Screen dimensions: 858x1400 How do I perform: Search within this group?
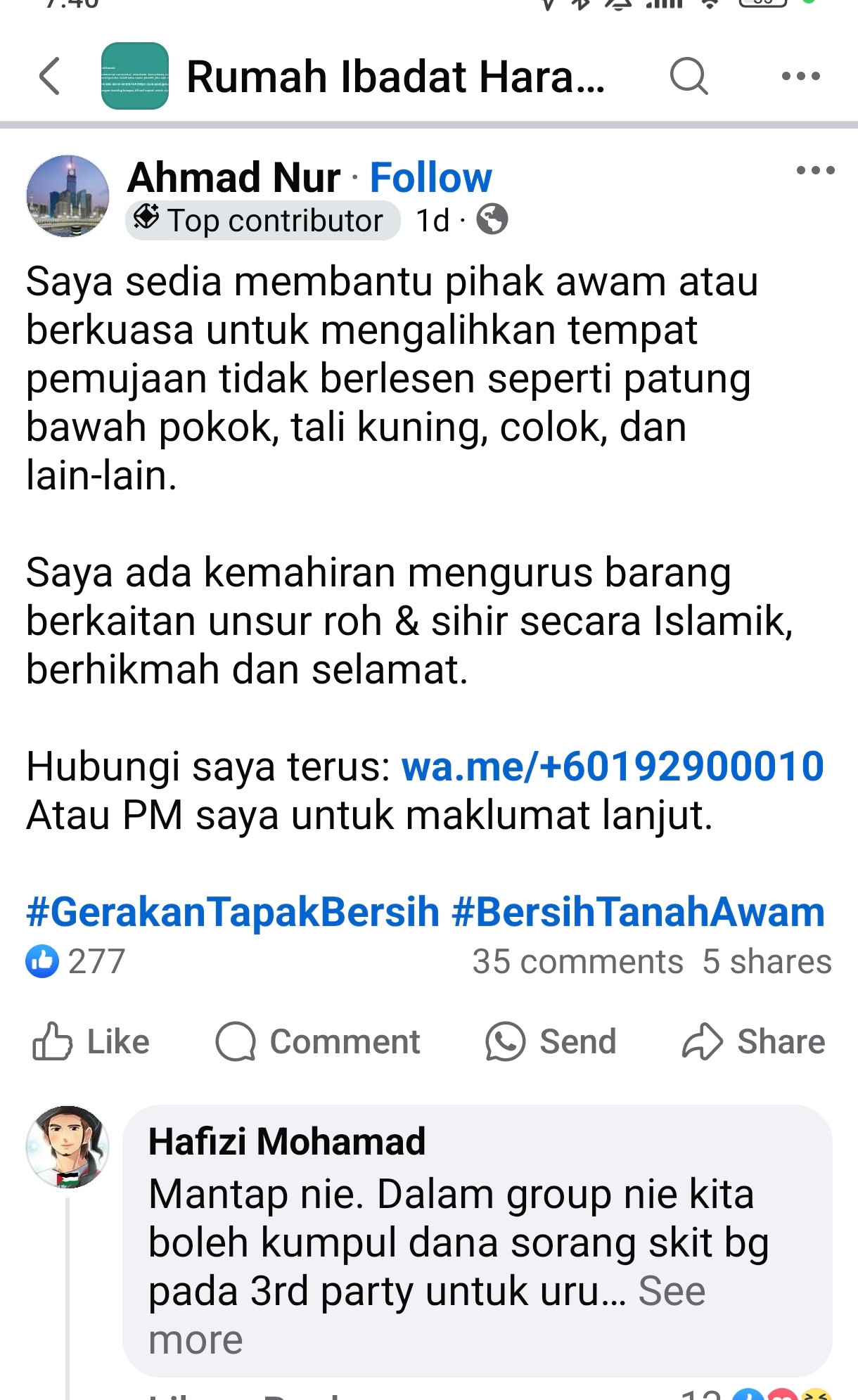pos(689,76)
